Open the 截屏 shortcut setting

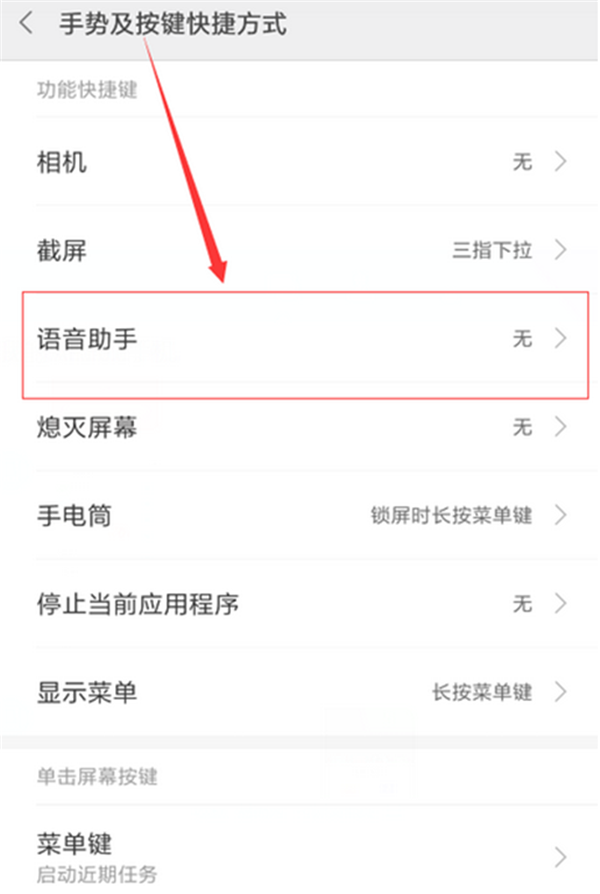click(300, 250)
